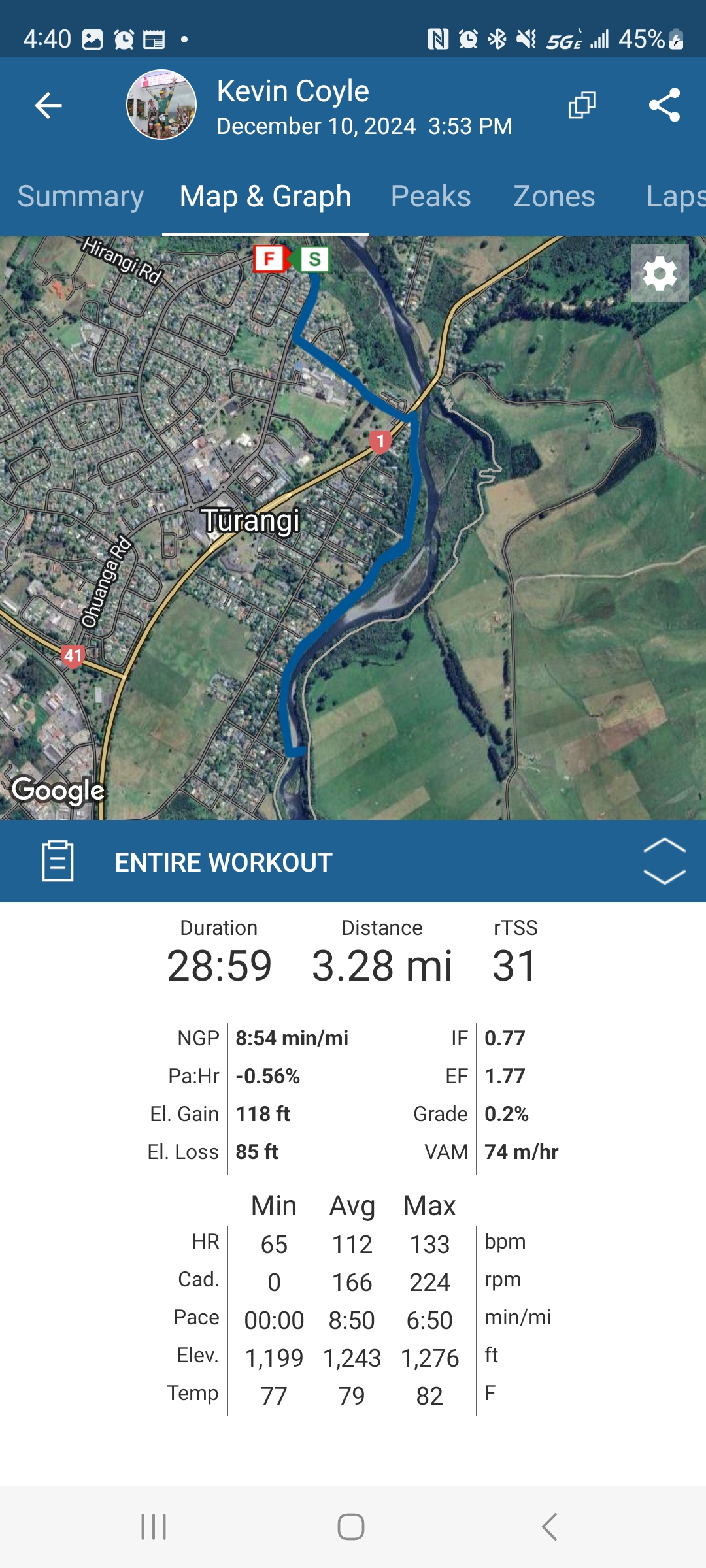Go to the system home screen
Screen dimensions: 706x1568
click(x=351, y=1527)
